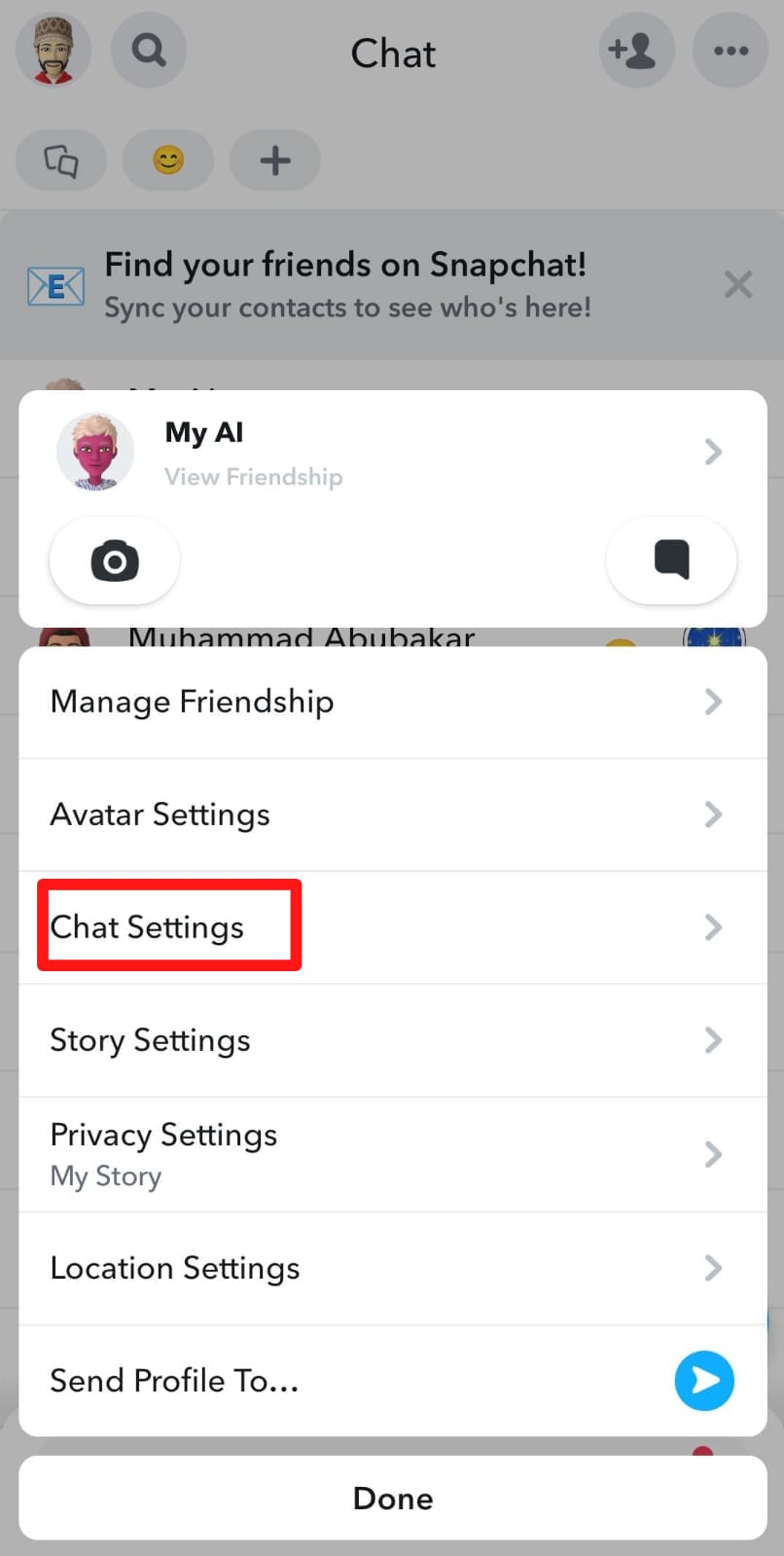Go to Avatar Settings
Image resolution: width=784 pixels, height=1556 pixels.
pyautogui.click(x=389, y=814)
